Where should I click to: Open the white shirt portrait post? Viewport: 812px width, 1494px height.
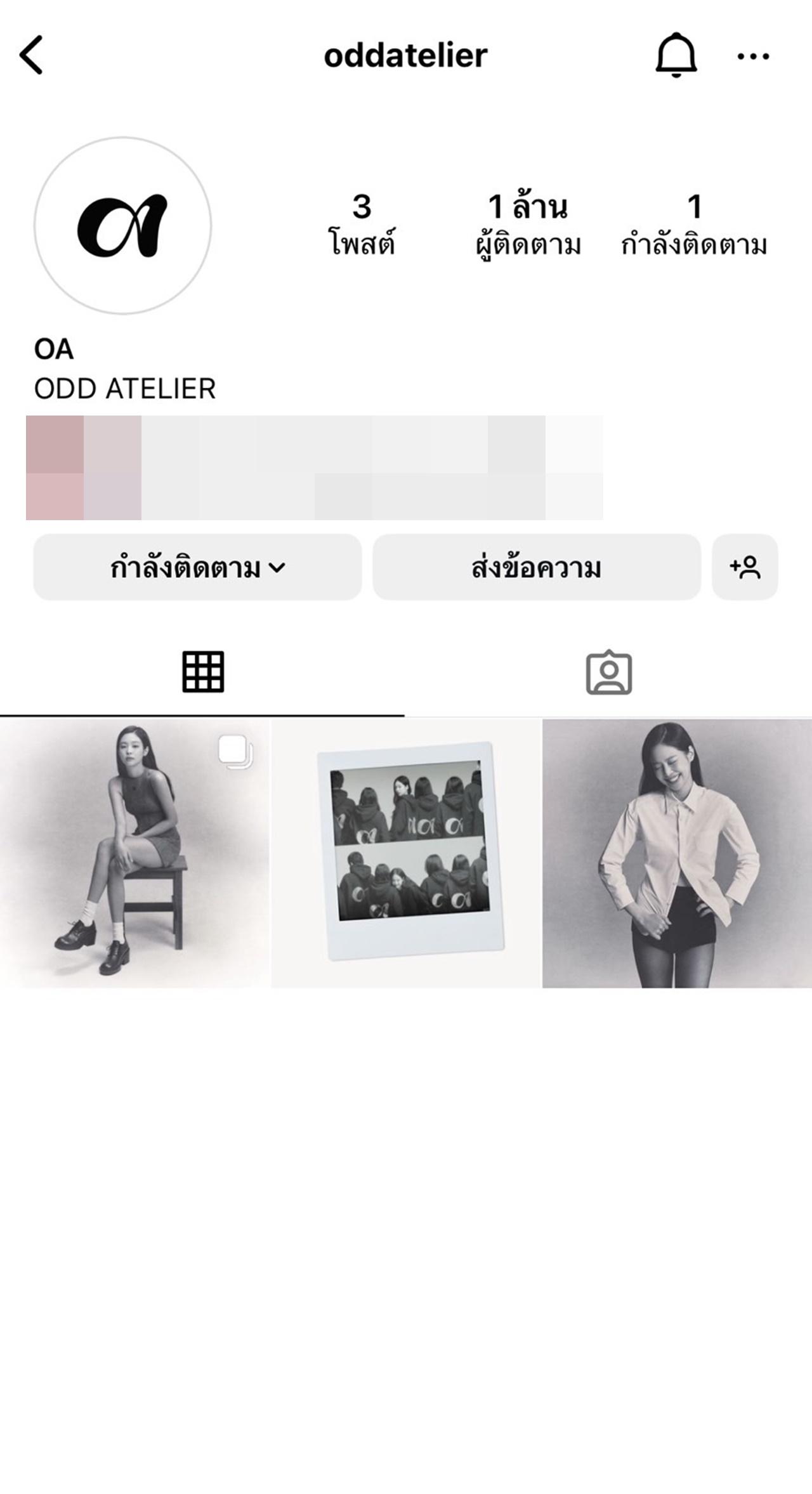[x=677, y=853]
